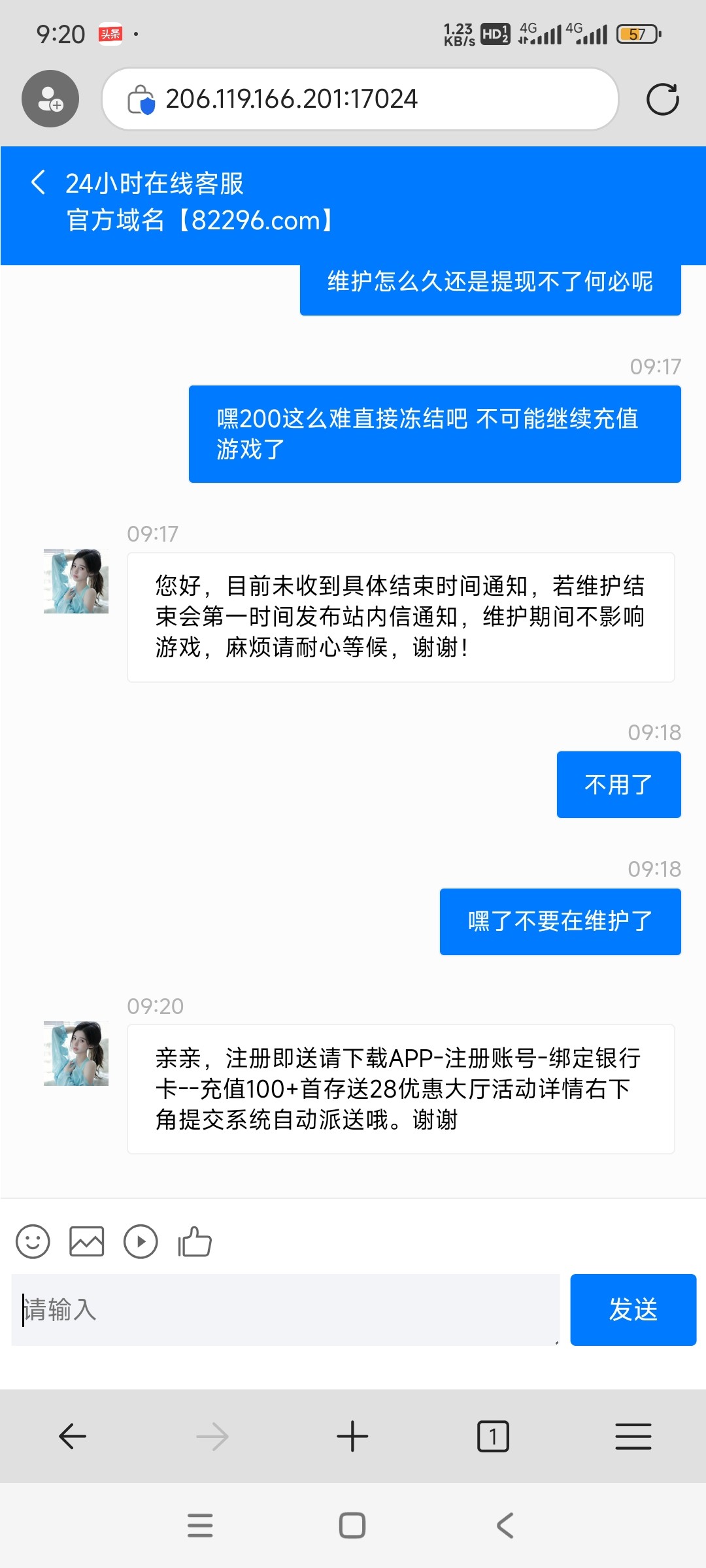Open a new tab with the plus icon

coord(352,1436)
